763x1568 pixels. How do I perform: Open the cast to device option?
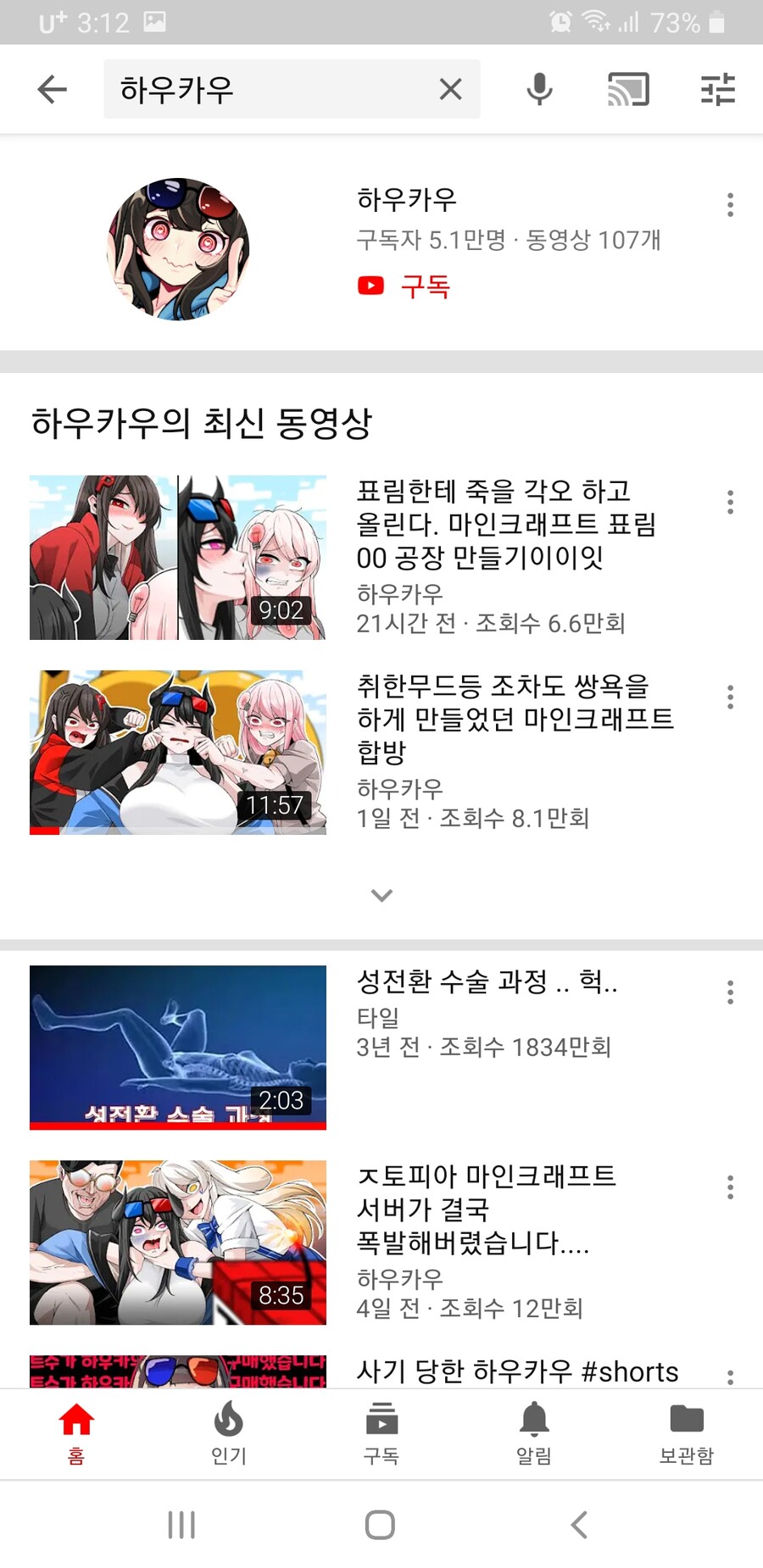(x=628, y=89)
